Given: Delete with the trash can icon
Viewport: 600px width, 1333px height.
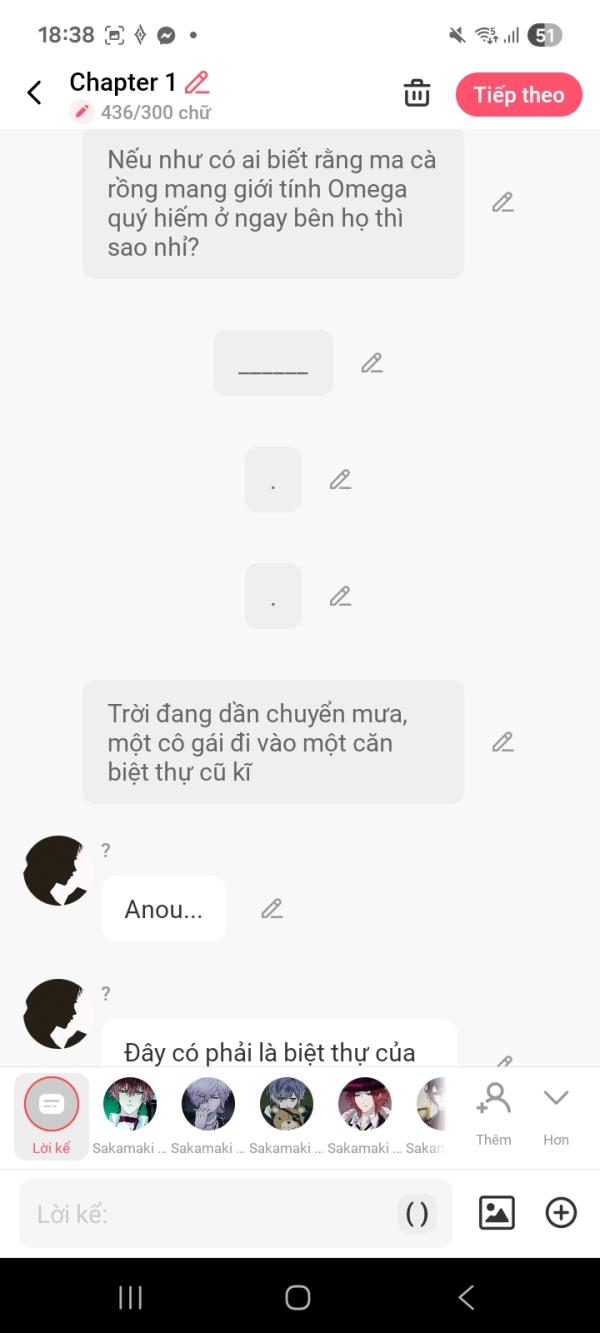Looking at the screenshot, I should click(x=417, y=94).
